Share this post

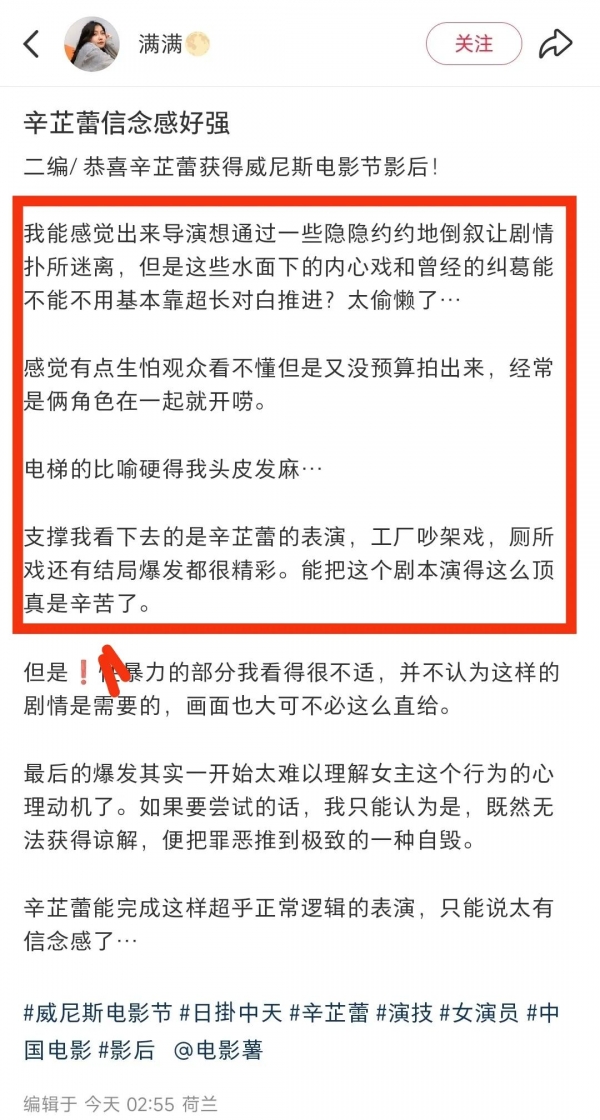(555, 44)
